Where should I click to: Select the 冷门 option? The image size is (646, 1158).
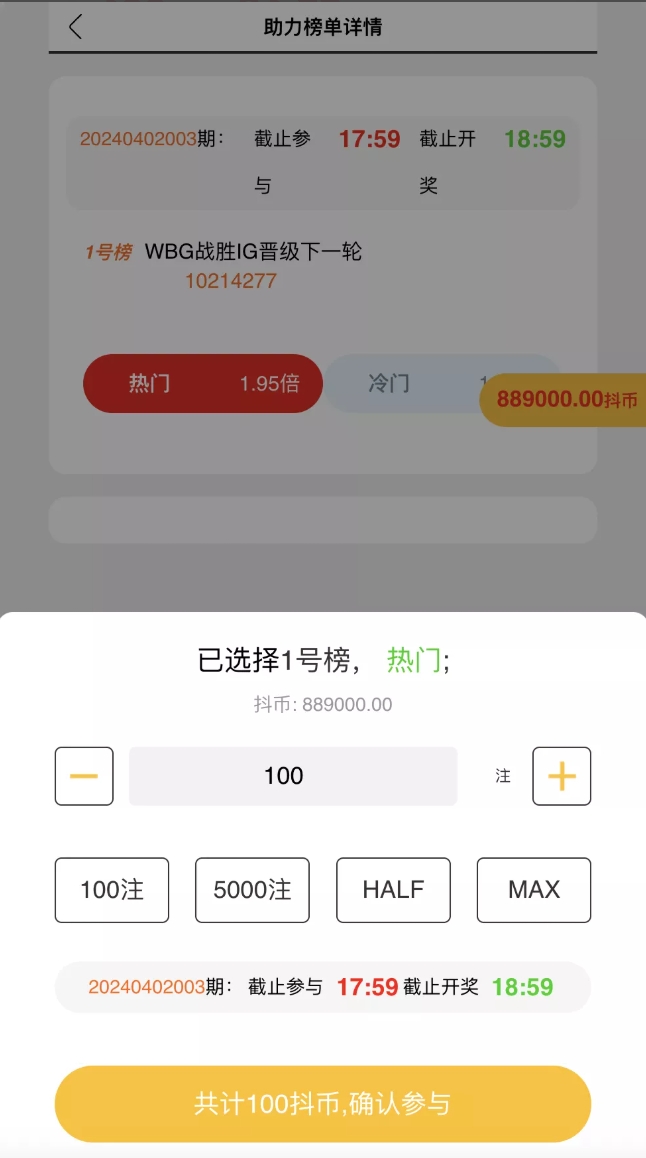[x=400, y=383]
